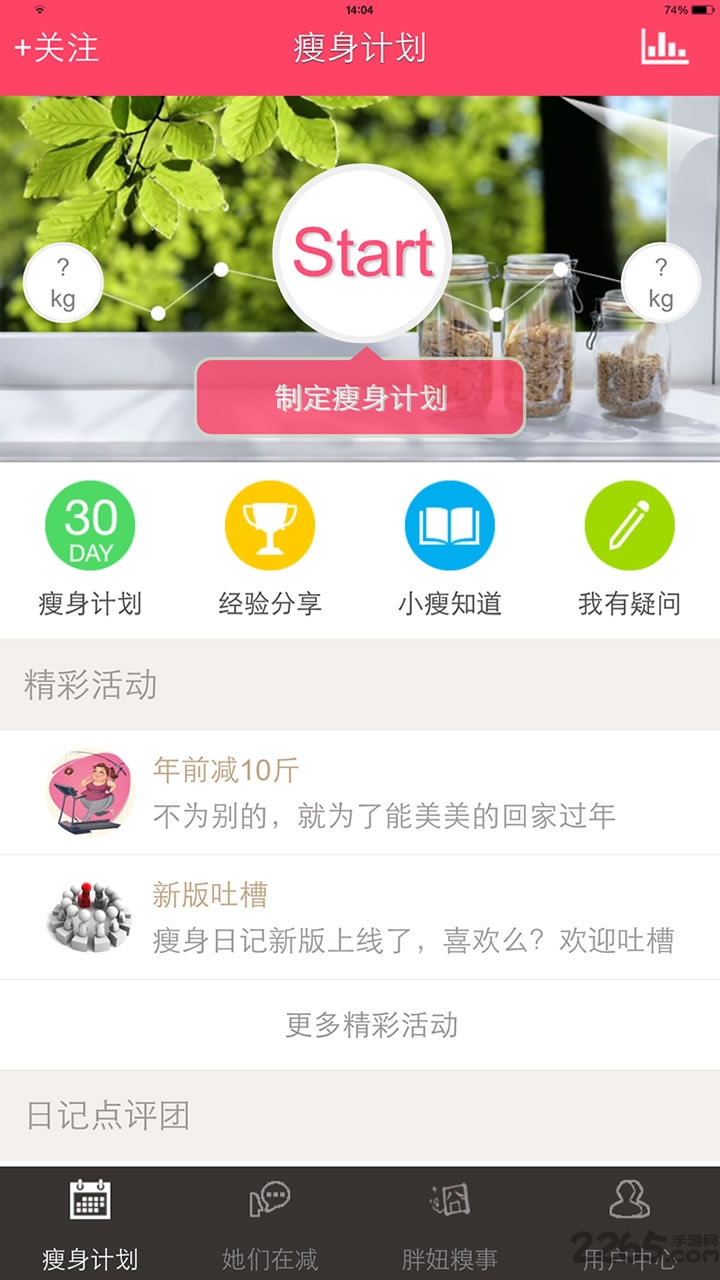Tap the left weight circle showing ? kg

(x=62, y=282)
